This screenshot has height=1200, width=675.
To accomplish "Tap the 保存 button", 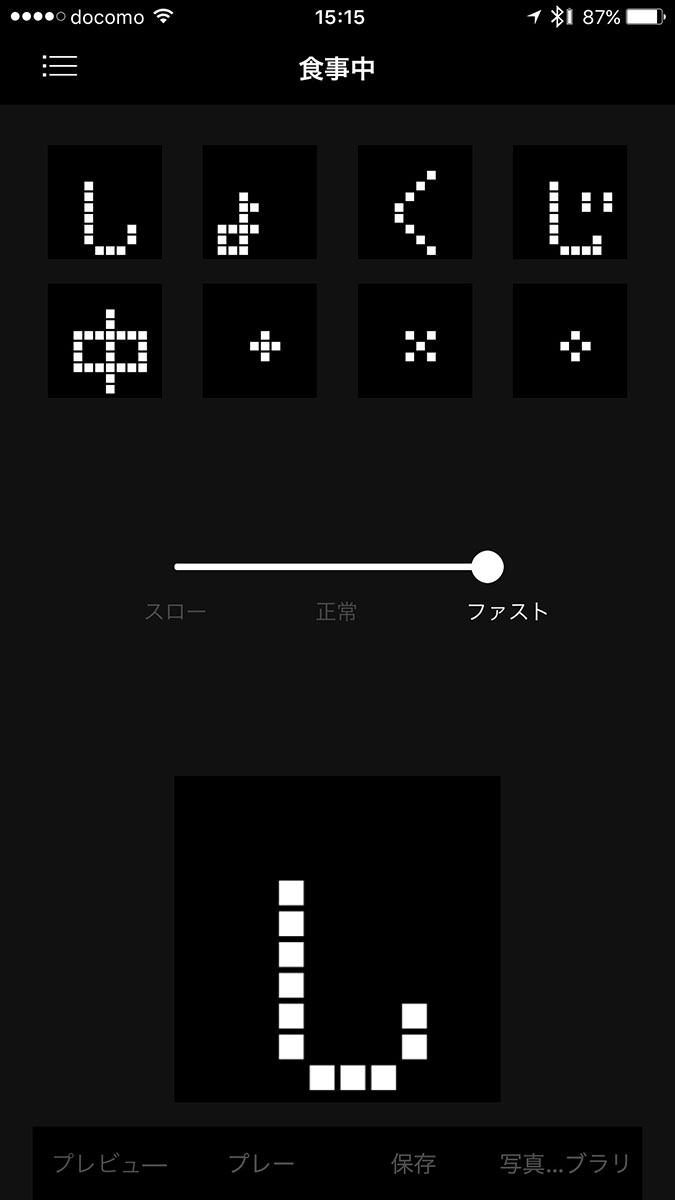I will click(x=413, y=1164).
